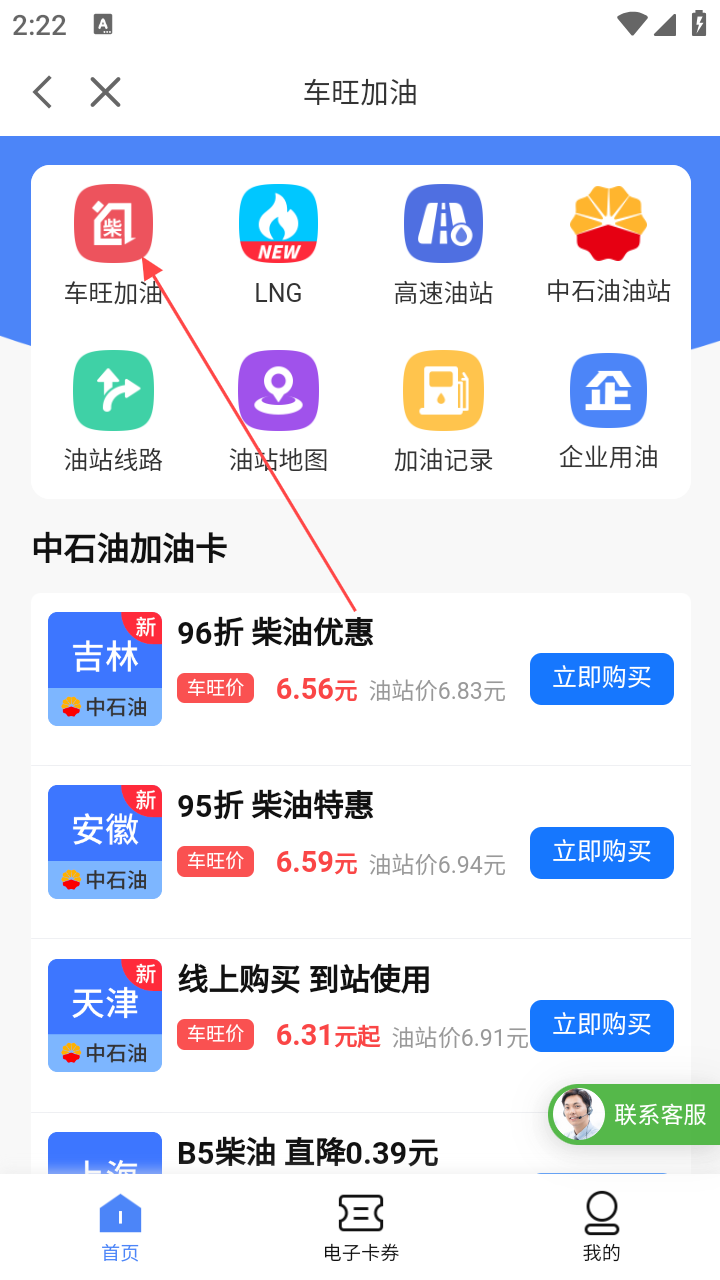Open 油站地图 map

coord(278,410)
